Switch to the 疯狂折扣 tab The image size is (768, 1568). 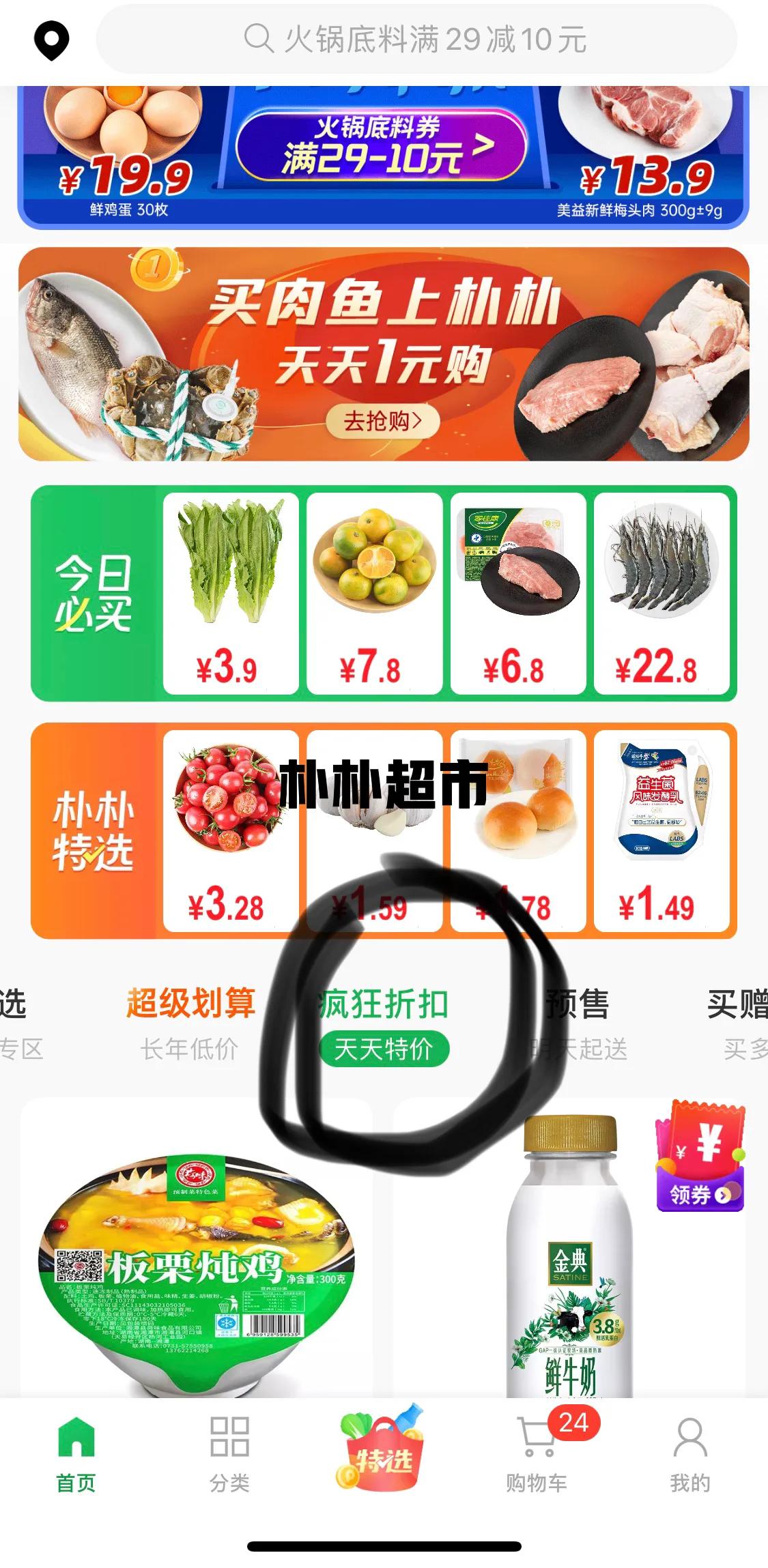click(384, 1004)
